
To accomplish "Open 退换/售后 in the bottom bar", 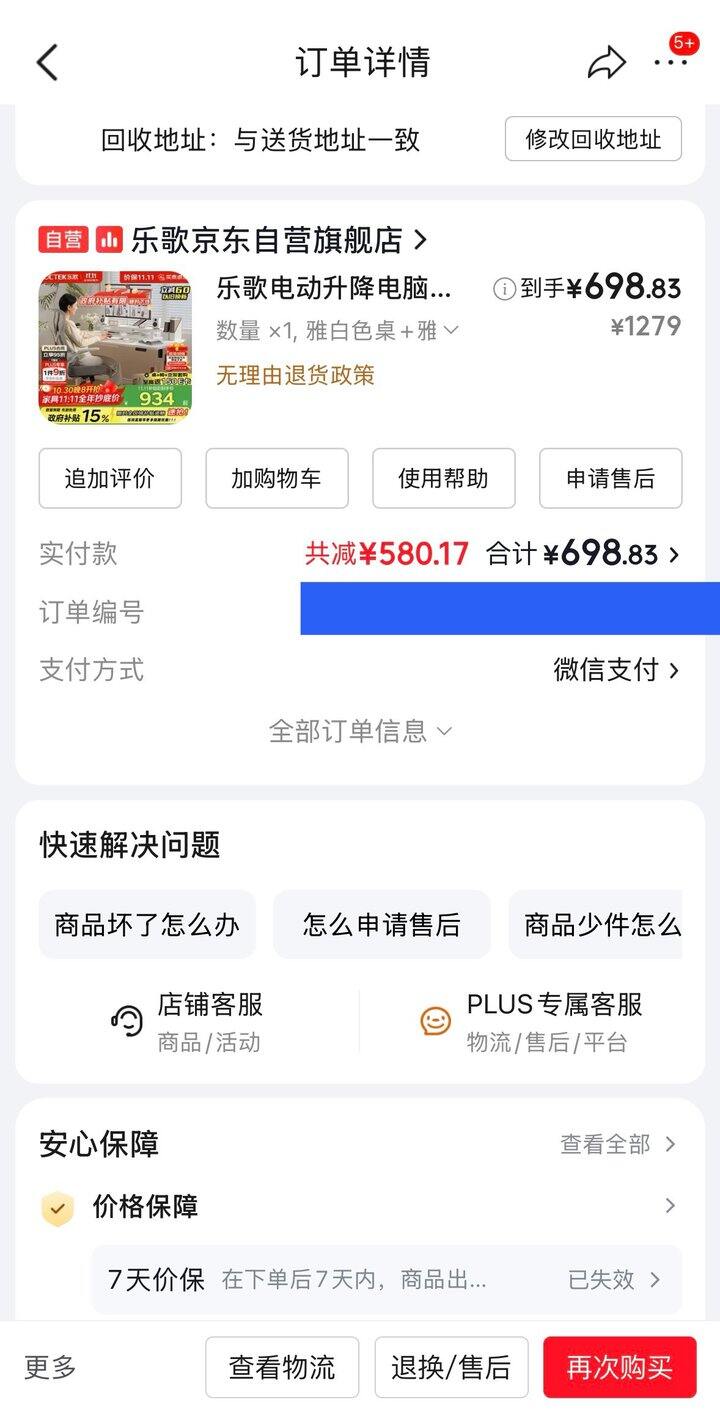I will (451, 1367).
